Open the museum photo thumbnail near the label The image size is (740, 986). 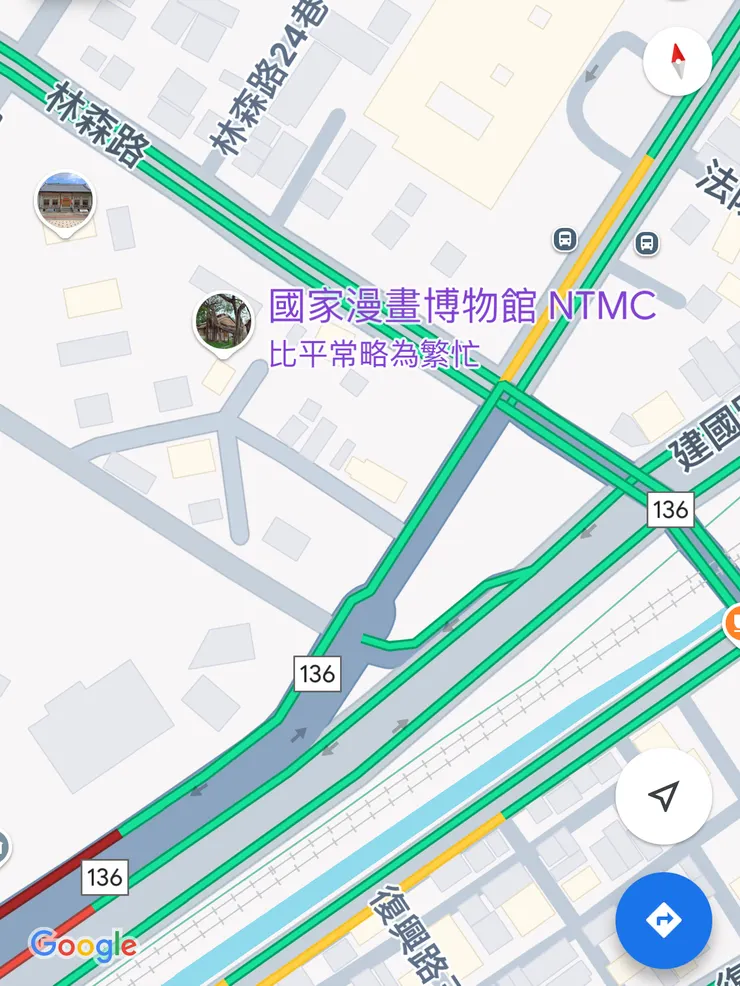coord(222,320)
